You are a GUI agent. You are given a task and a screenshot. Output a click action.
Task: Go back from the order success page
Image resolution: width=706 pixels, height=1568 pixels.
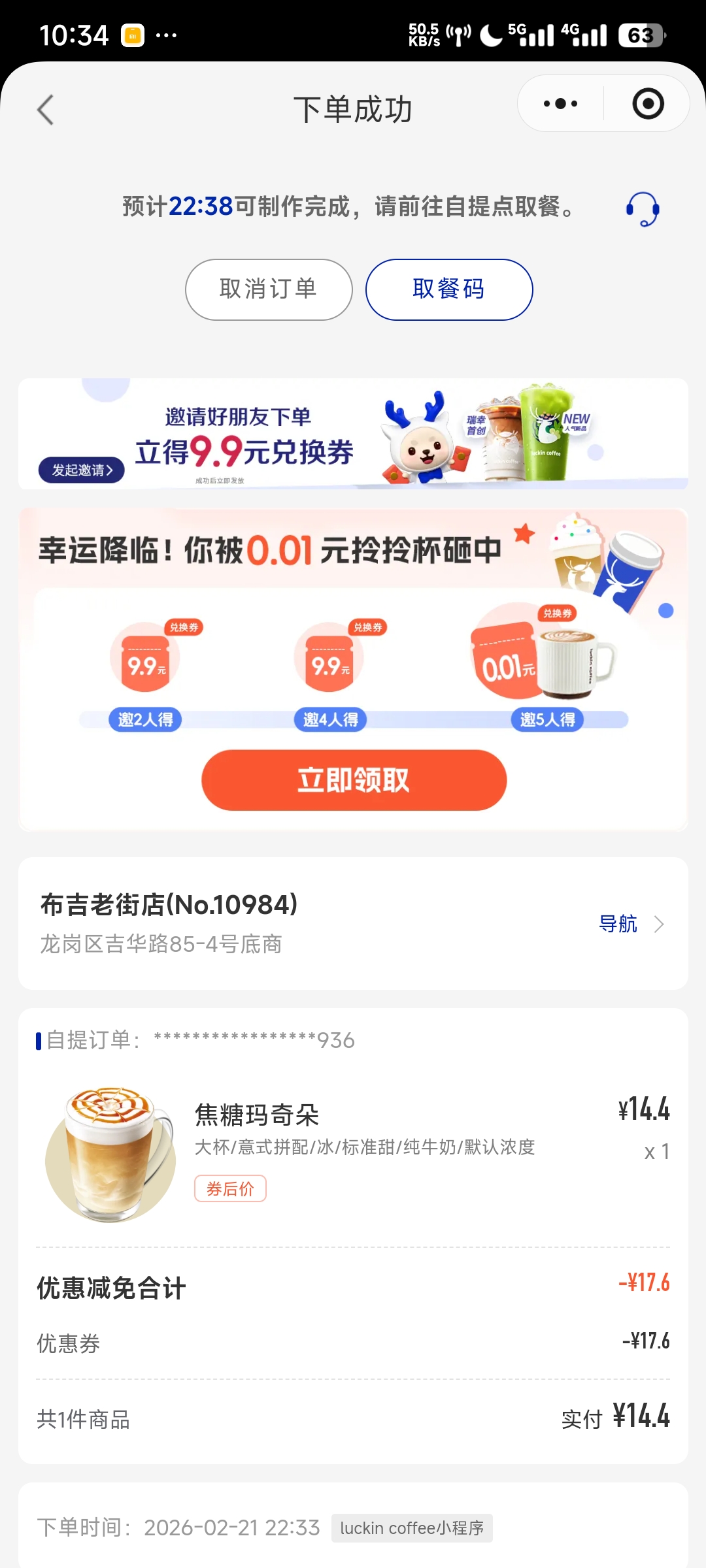pos(45,109)
